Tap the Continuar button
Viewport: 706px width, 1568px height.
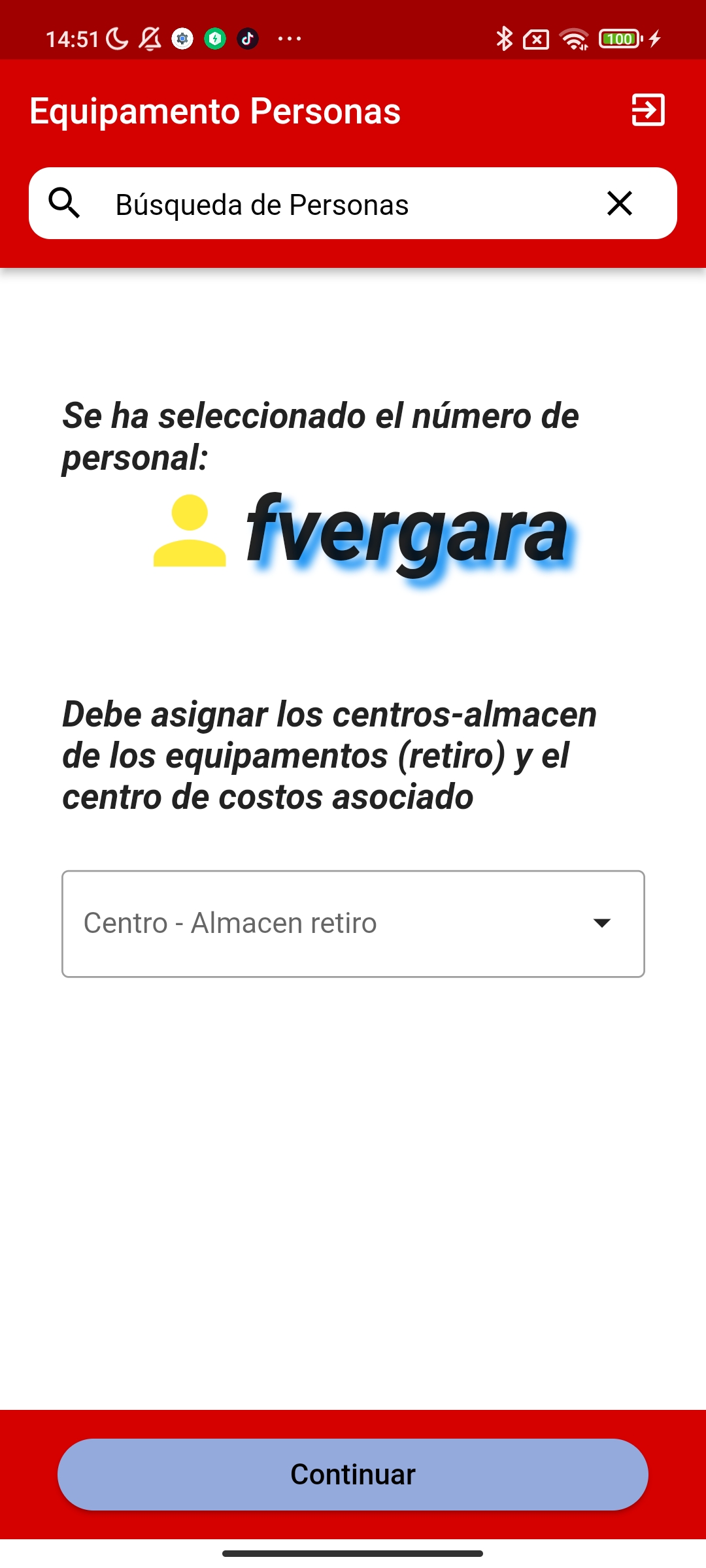[353, 1474]
